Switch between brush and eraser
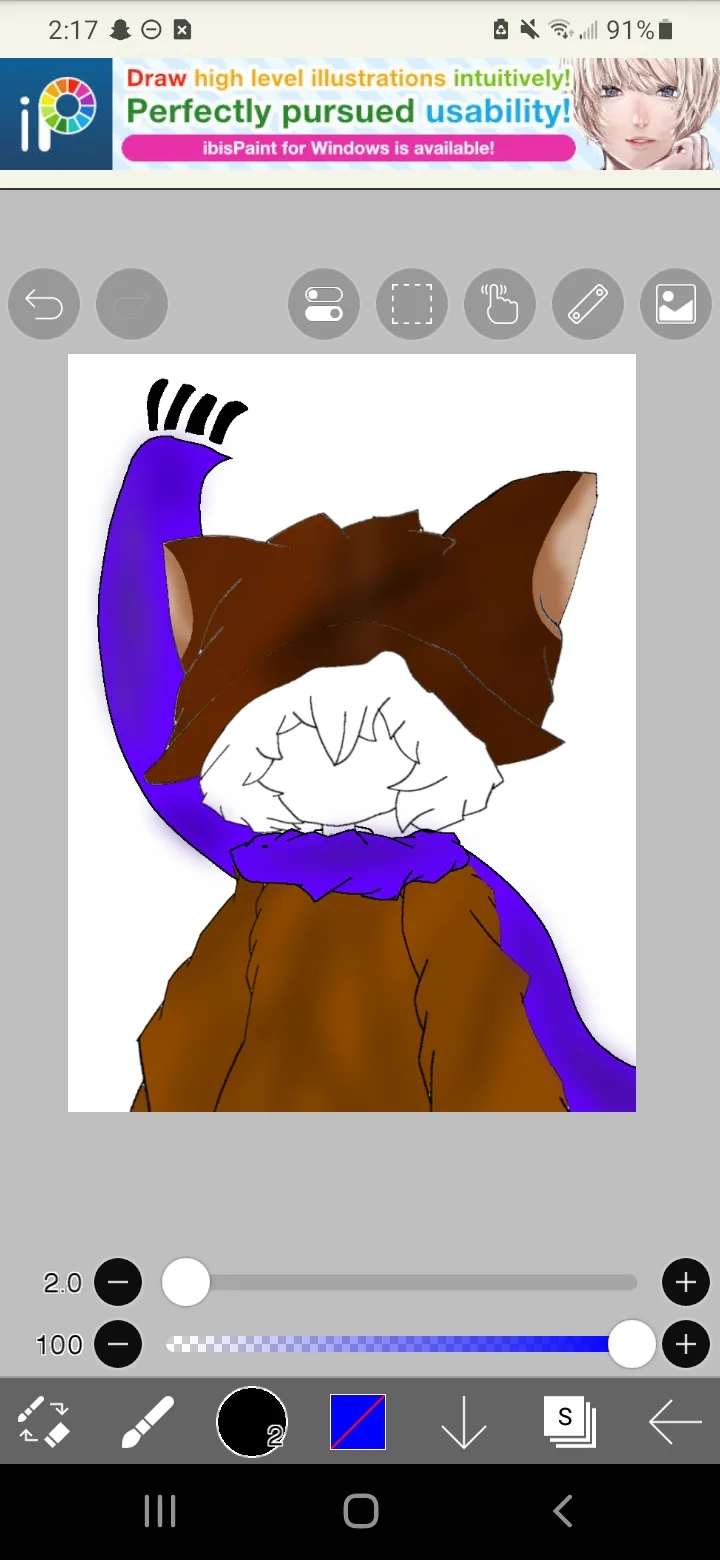 [44, 1421]
